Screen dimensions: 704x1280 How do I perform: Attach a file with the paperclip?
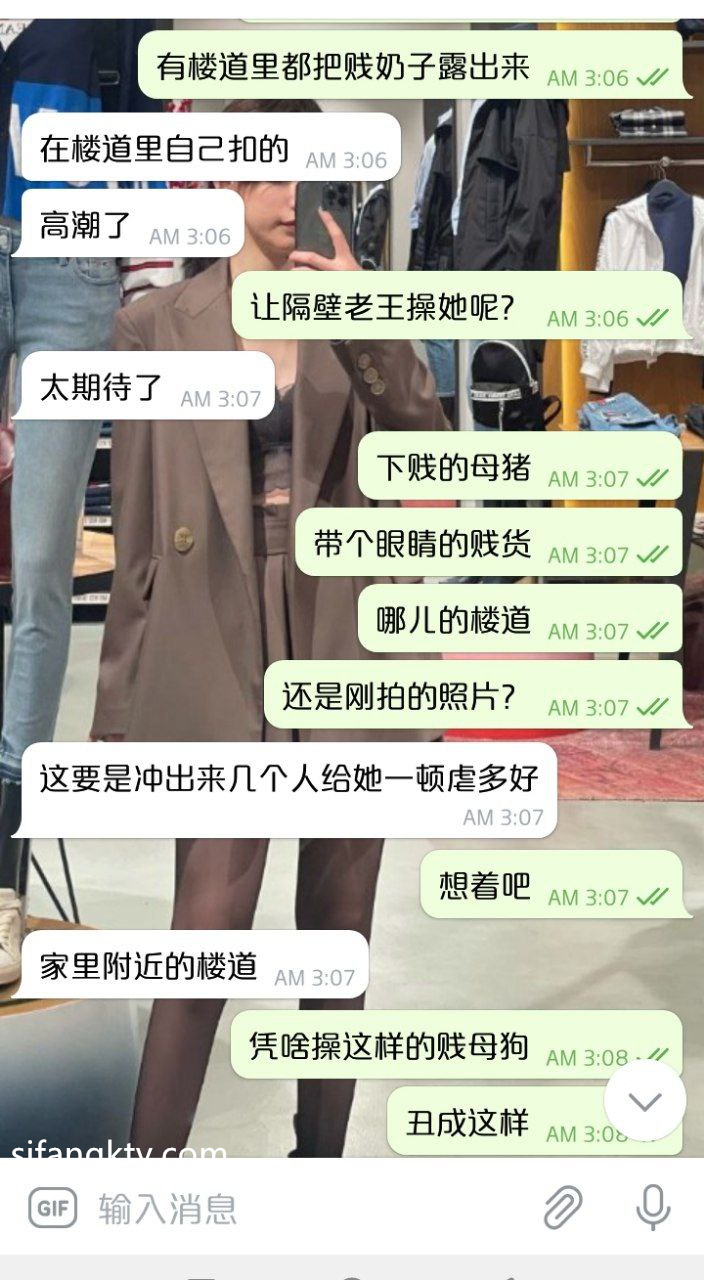563,1208
